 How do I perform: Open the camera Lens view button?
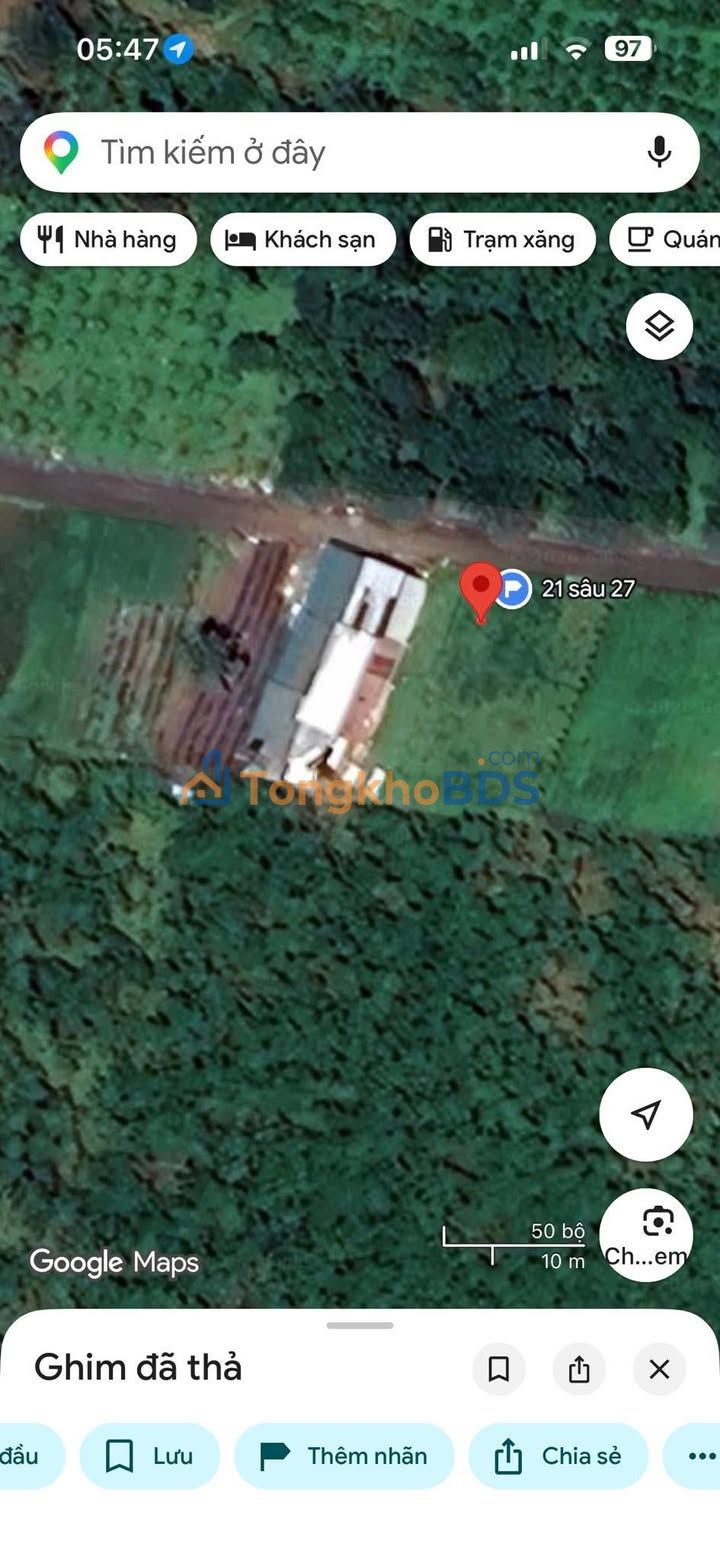pos(646,1235)
